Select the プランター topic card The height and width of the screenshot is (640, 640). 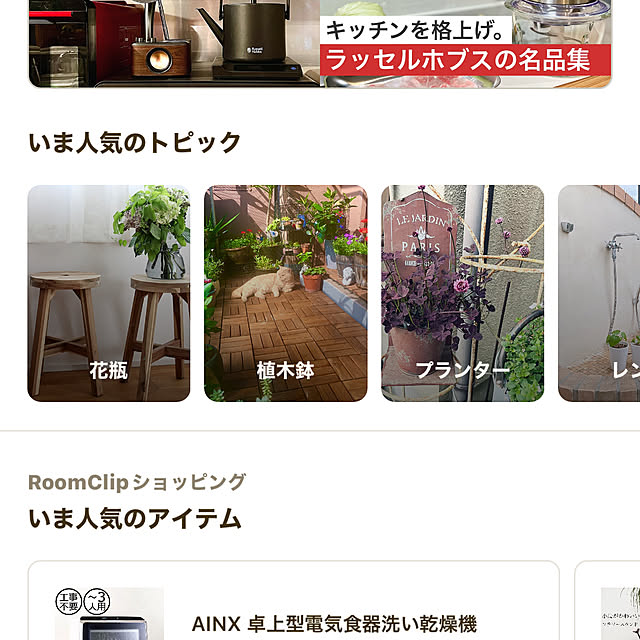pyautogui.click(x=462, y=293)
